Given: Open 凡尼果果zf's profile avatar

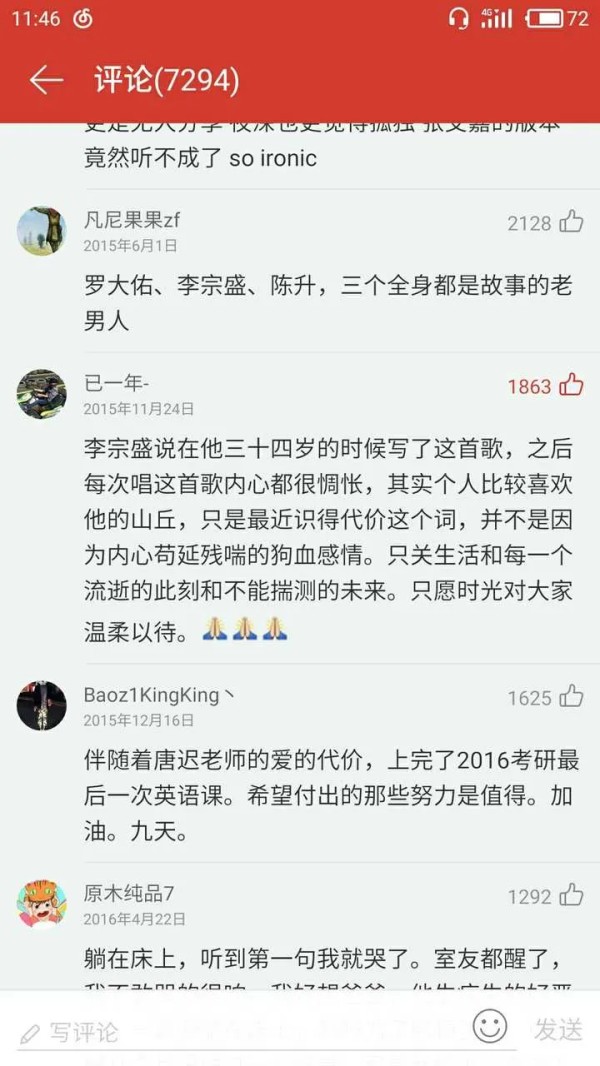Looking at the screenshot, I should (42, 231).
